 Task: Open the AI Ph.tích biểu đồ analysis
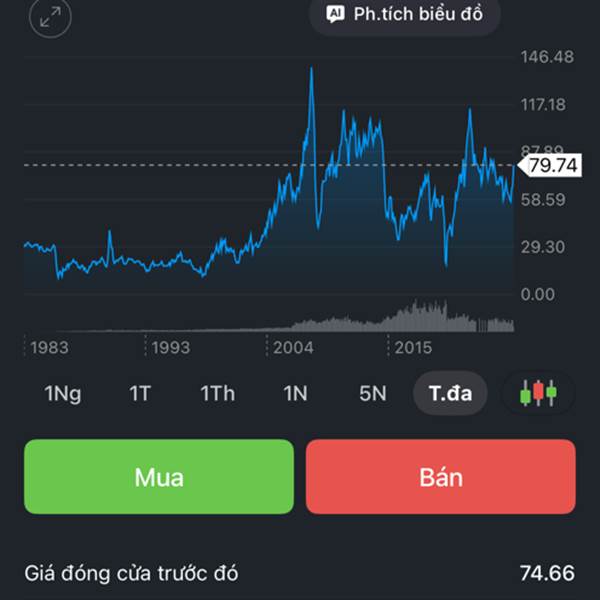pos(405,15)
